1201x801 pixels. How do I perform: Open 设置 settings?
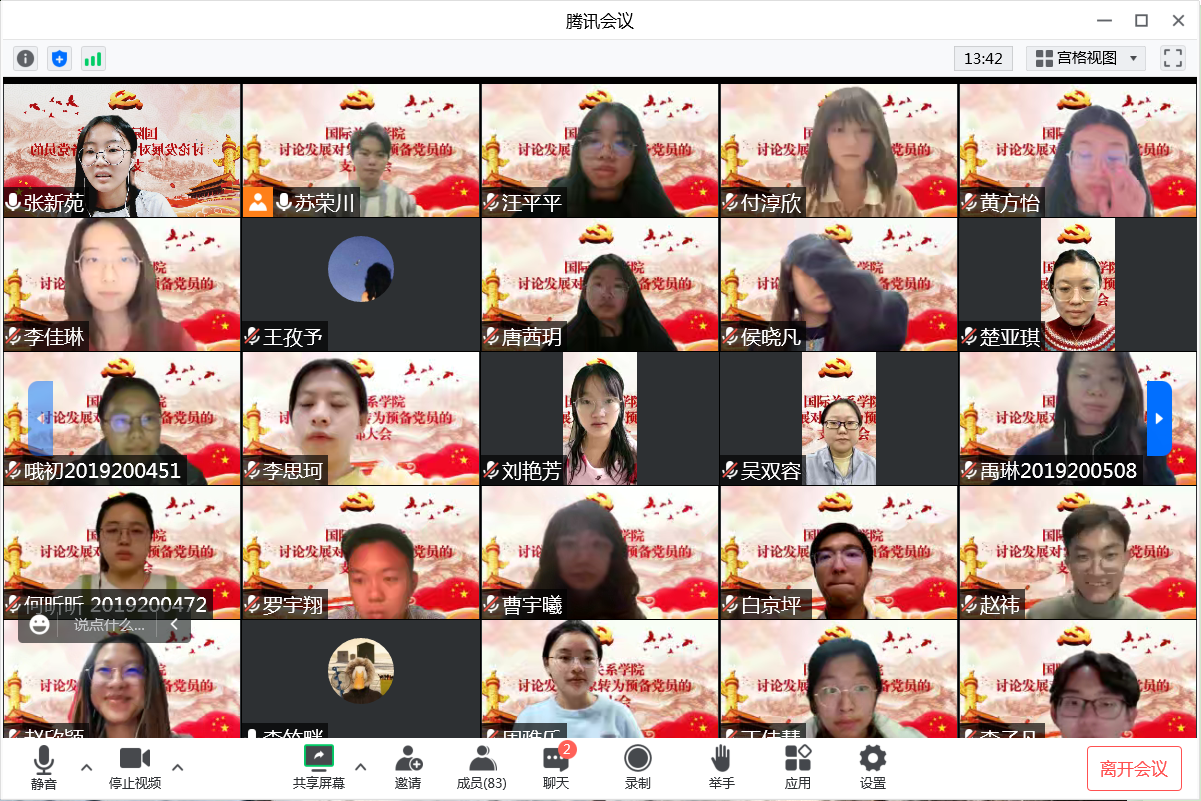873,768
